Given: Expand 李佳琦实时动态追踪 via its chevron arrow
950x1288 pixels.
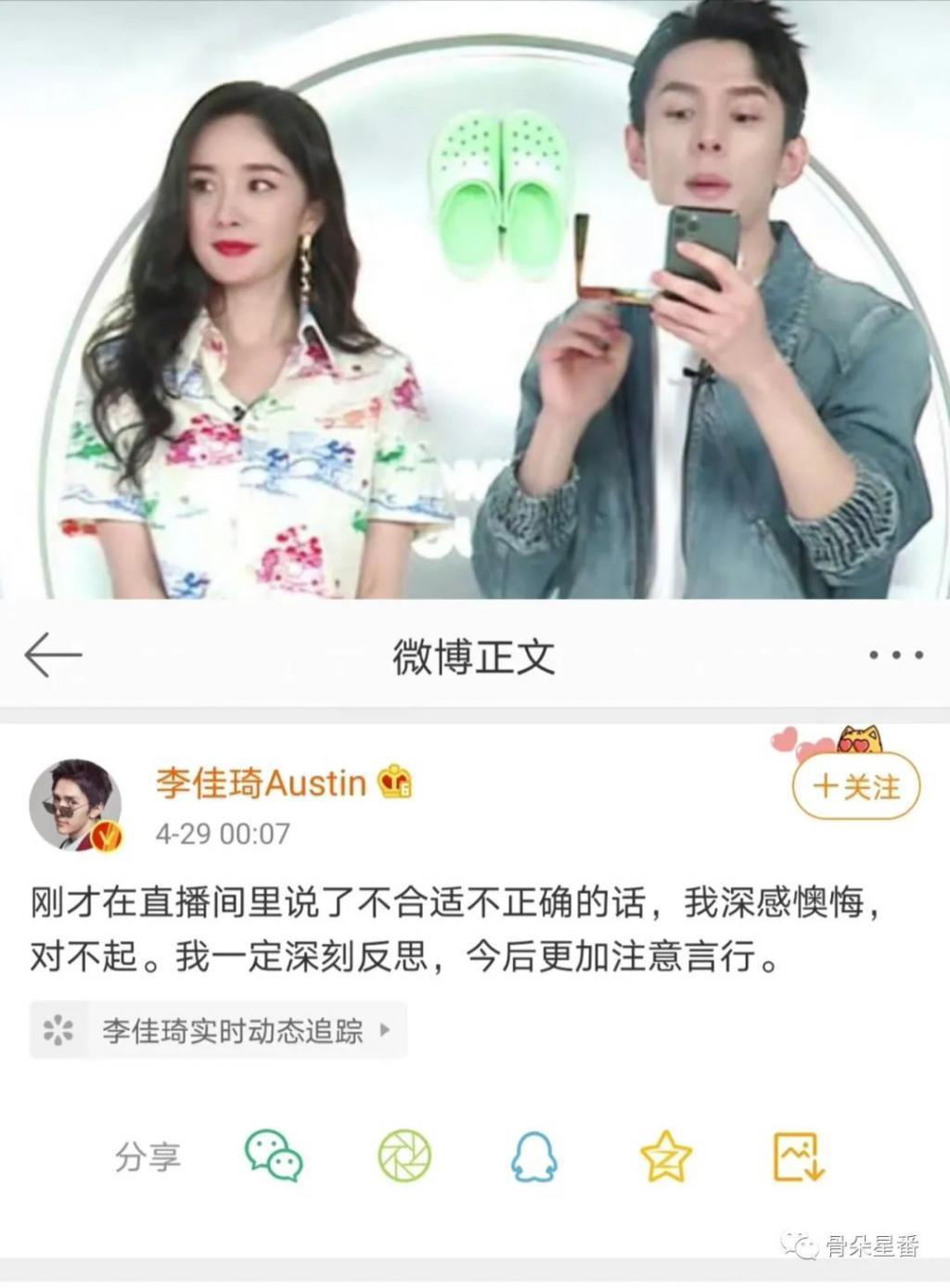Looking at the screenshot, I should [387, 1028].
